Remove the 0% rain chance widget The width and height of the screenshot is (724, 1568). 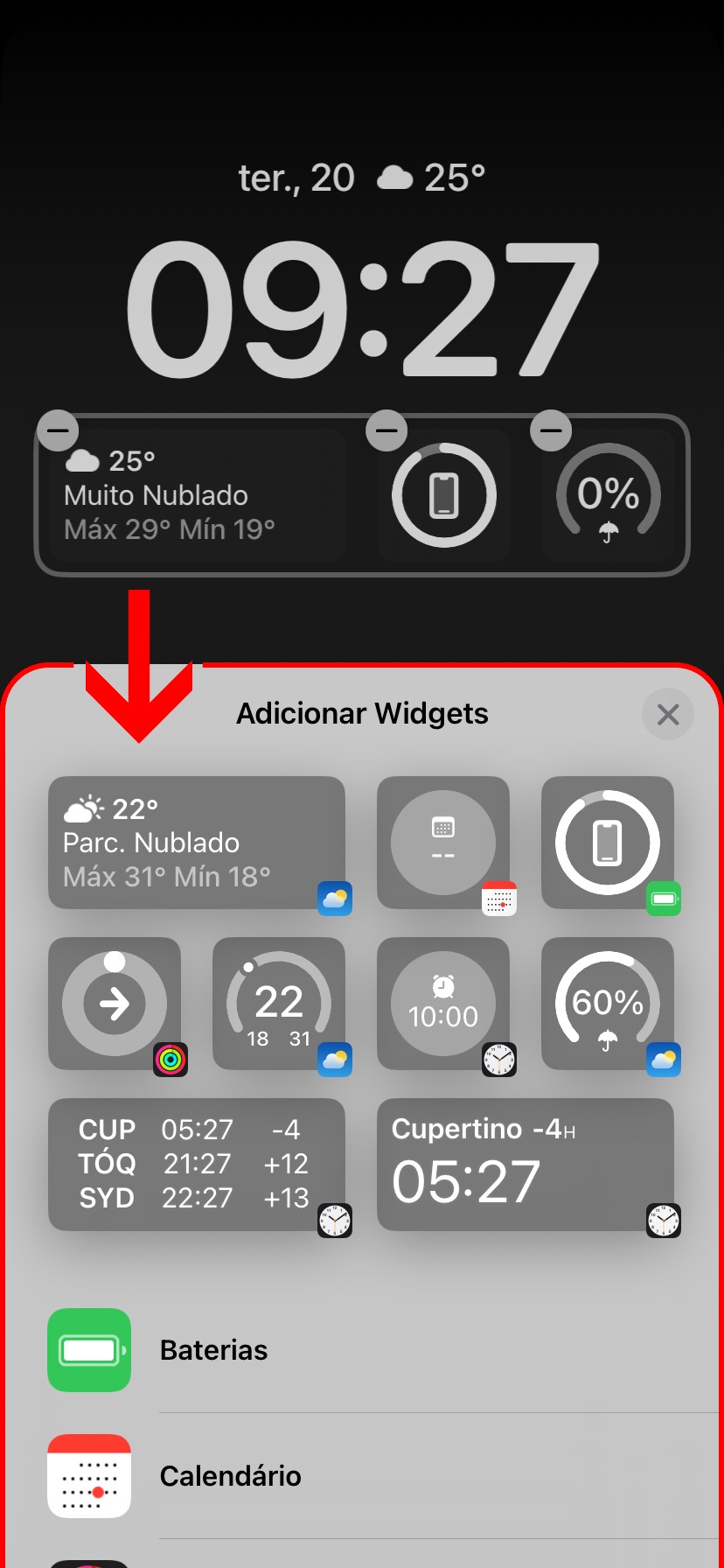[551, 430]
